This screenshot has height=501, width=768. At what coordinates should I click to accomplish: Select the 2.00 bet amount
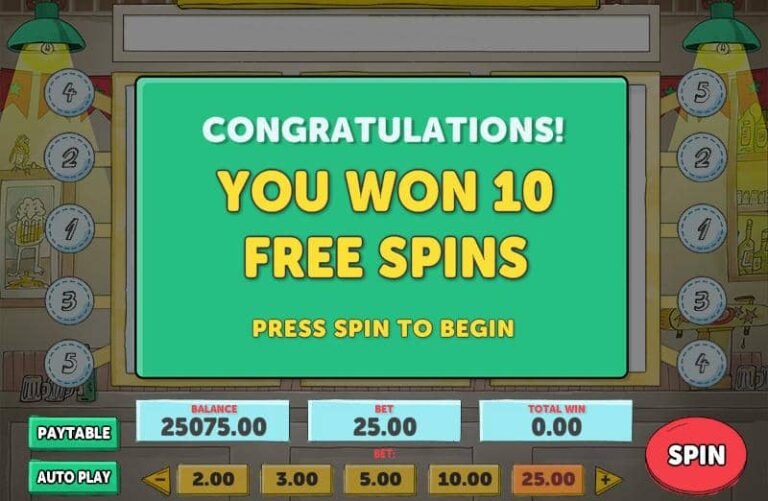click(212, 480)
